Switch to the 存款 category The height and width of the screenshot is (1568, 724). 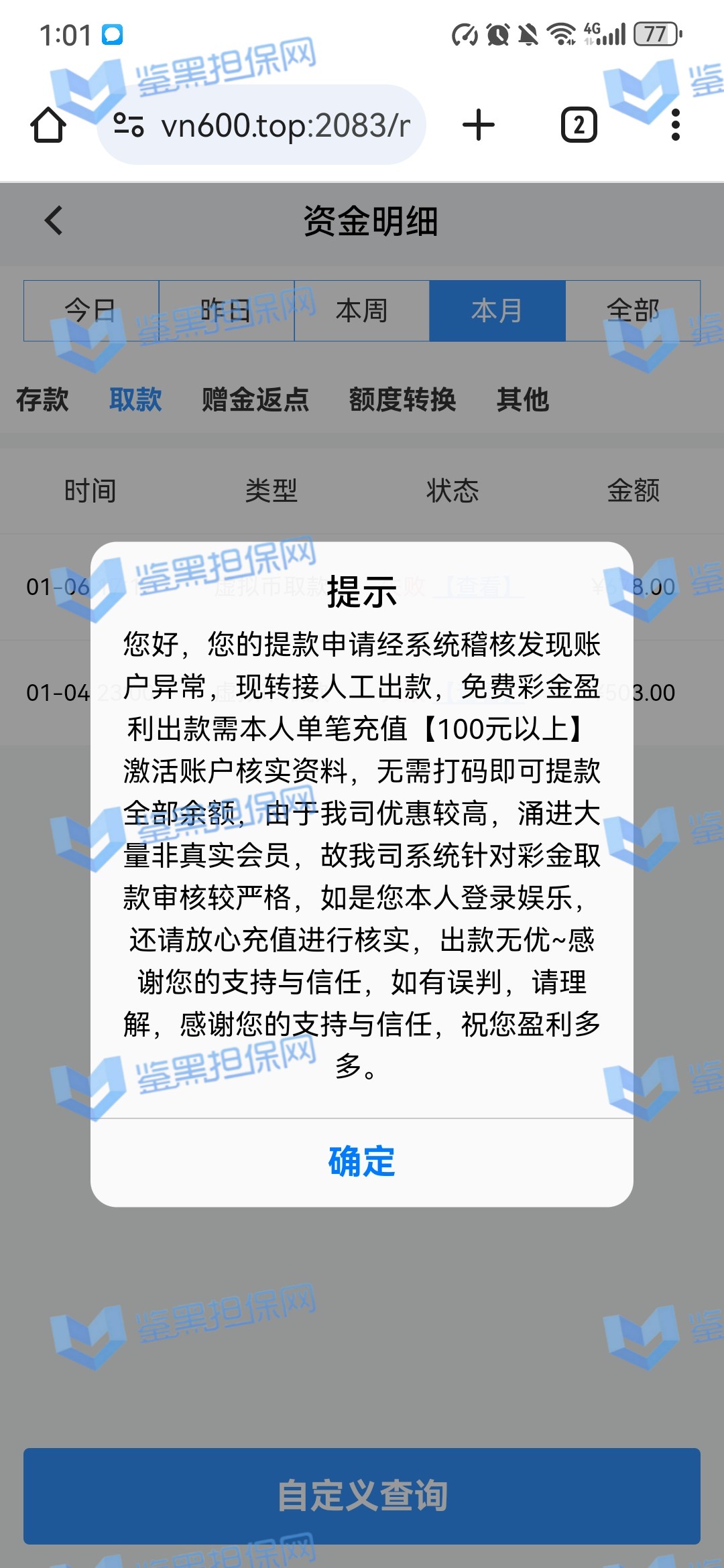pos(42,399)
